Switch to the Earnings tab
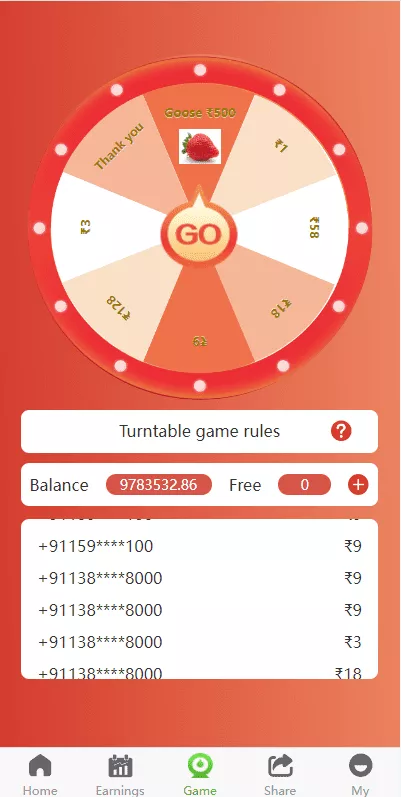 (120, 775)
